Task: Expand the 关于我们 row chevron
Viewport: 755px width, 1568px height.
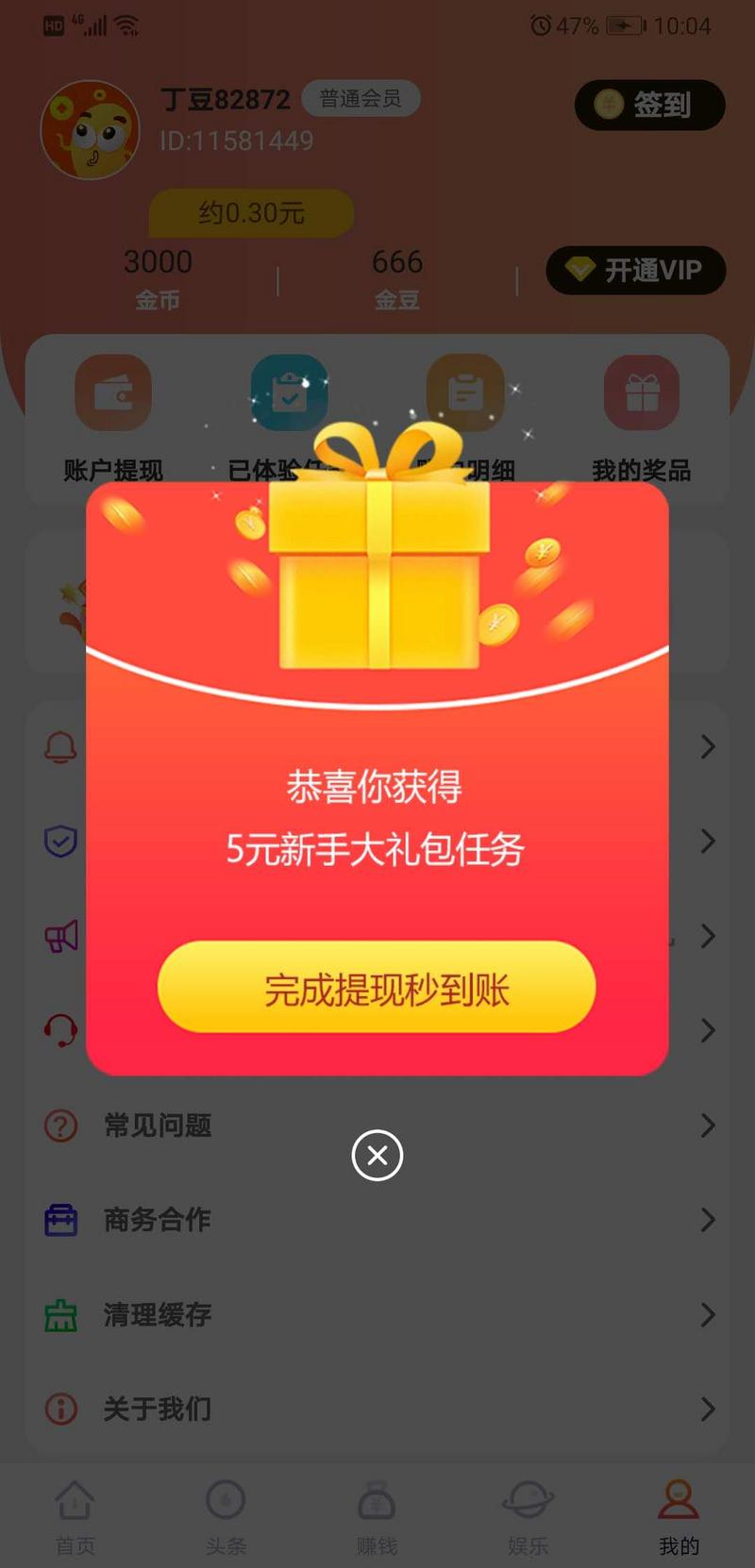Action: [x=710, y=1409]
